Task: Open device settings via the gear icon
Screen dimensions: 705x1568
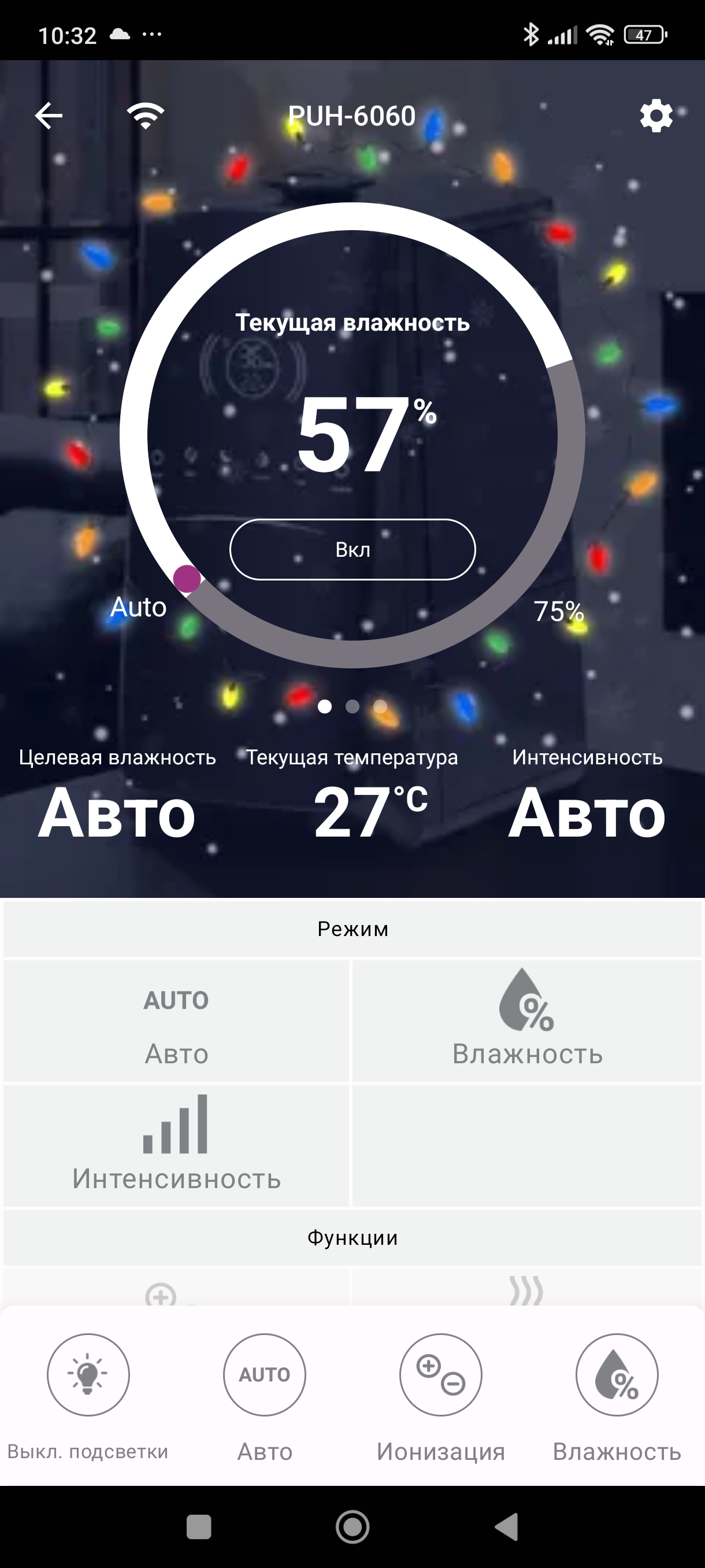Action: tap(656, 116)
